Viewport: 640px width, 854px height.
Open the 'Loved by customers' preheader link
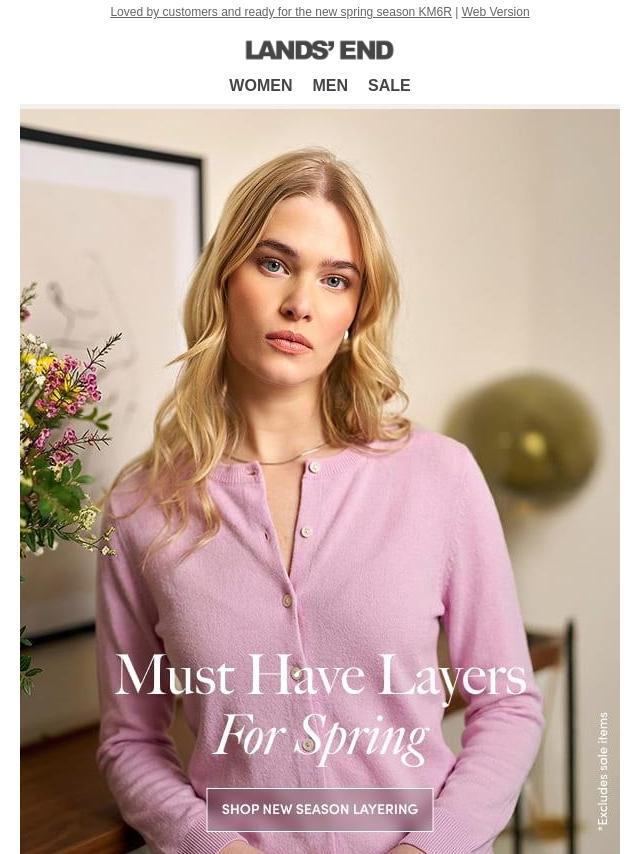point(280,12)
